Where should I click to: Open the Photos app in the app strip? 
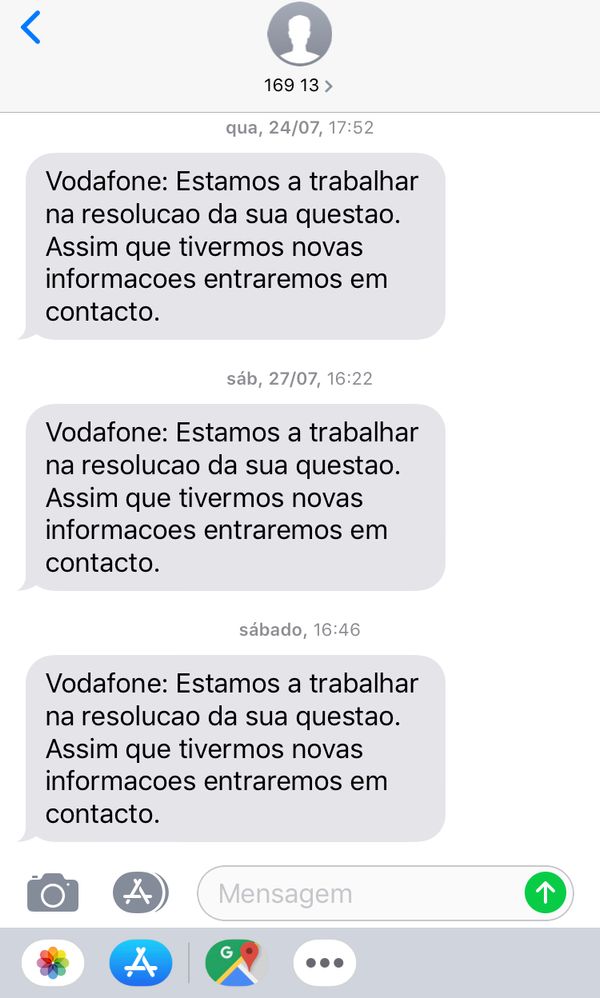[x=53, y=963]
